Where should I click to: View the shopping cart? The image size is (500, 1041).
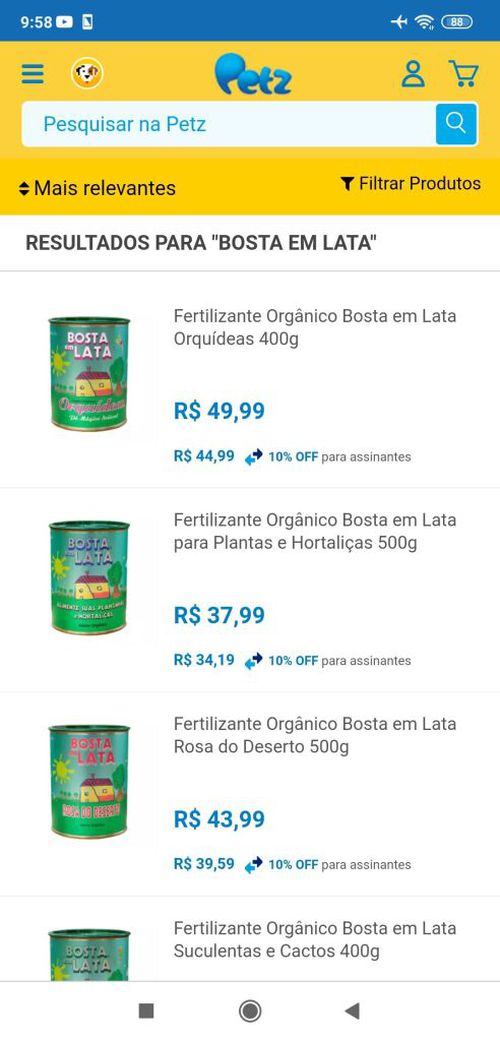[x=463, y=74]
